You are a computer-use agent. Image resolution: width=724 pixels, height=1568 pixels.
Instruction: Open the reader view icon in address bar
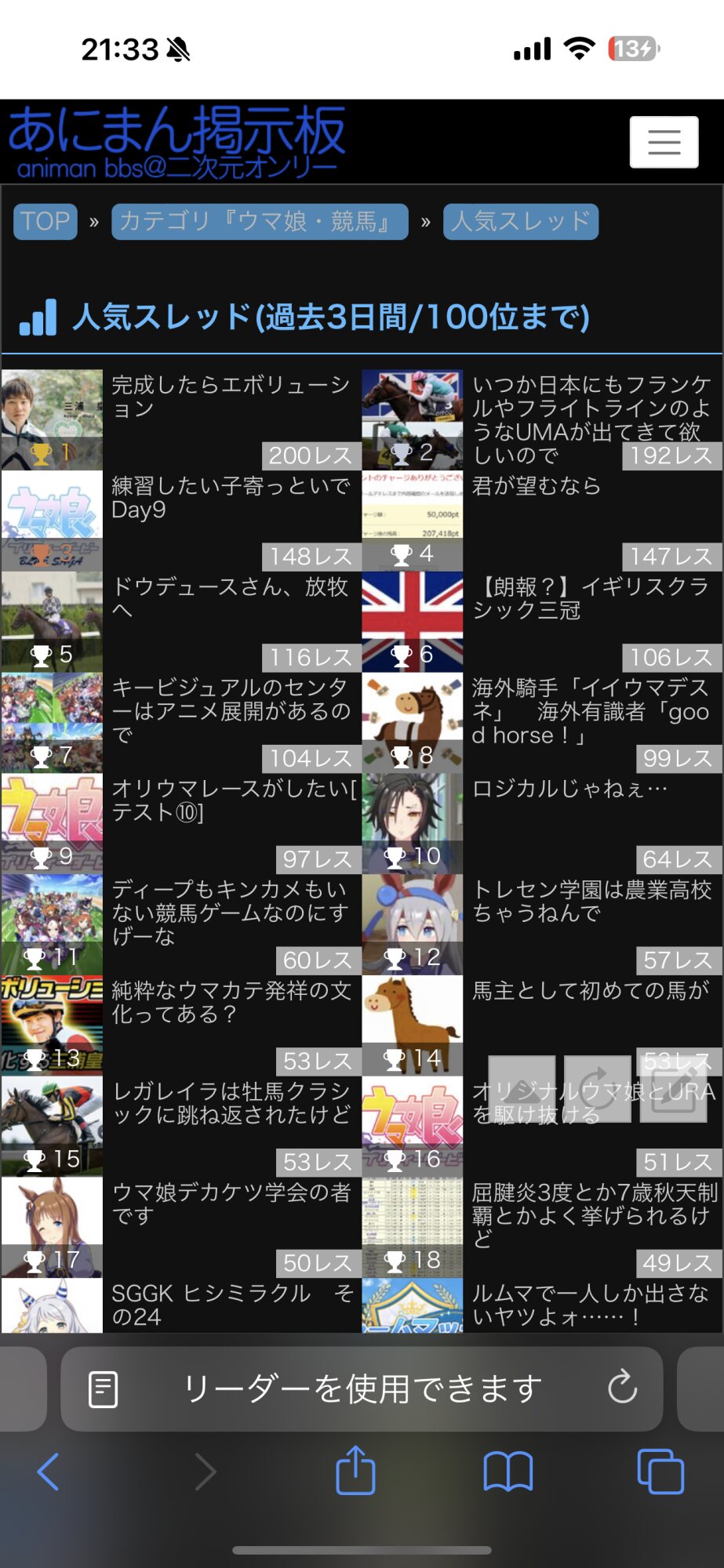(104, 1389)
